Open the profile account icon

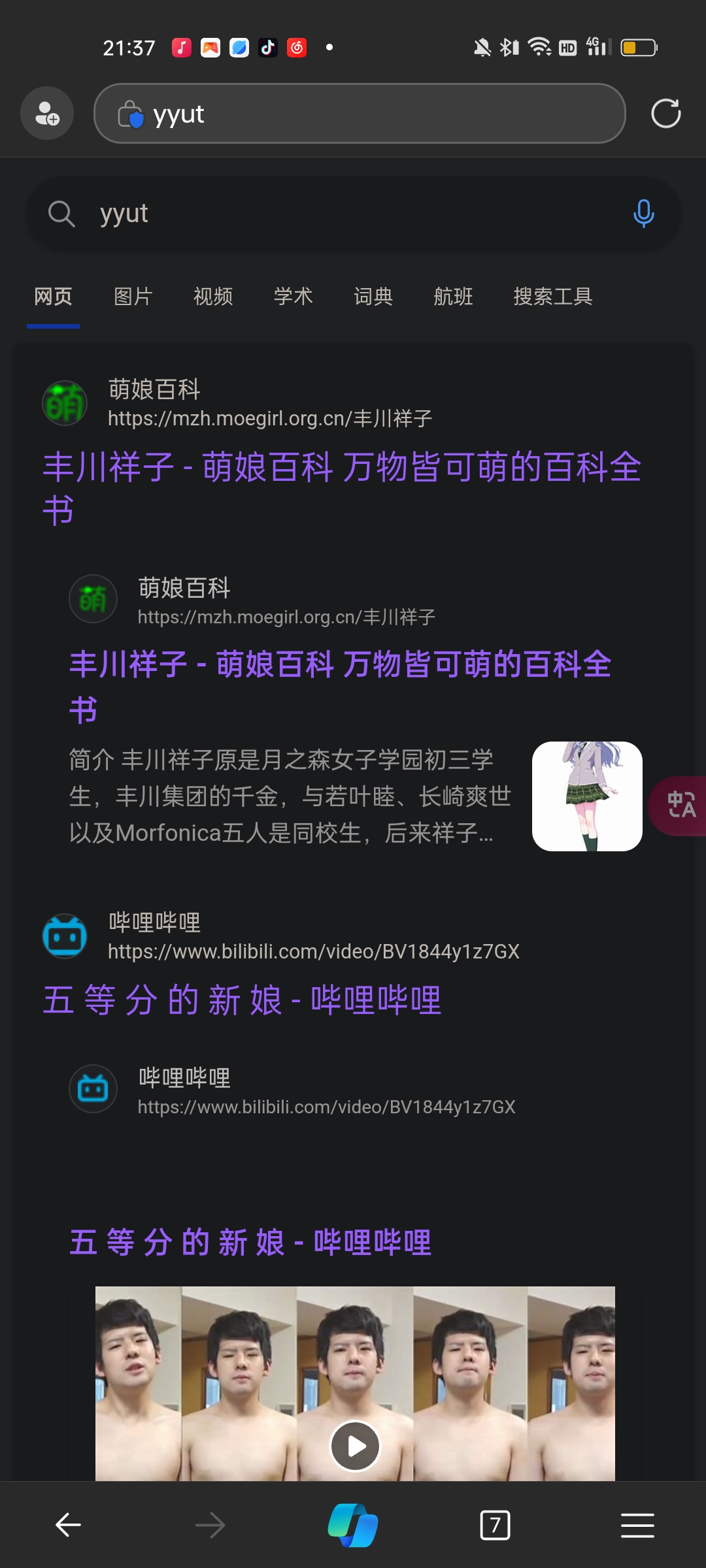click(47, 113)
